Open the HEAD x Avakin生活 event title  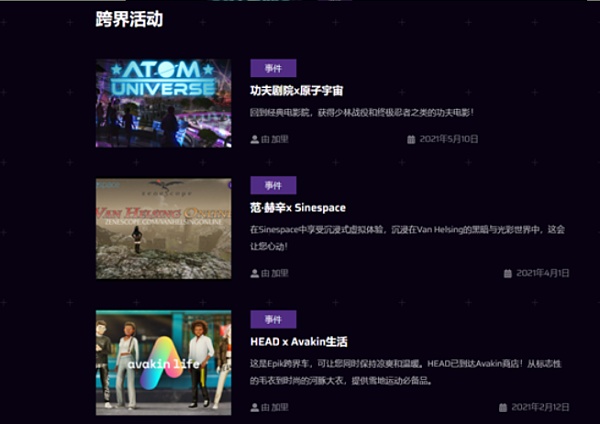pyautogui.click(x=298, y=341)
